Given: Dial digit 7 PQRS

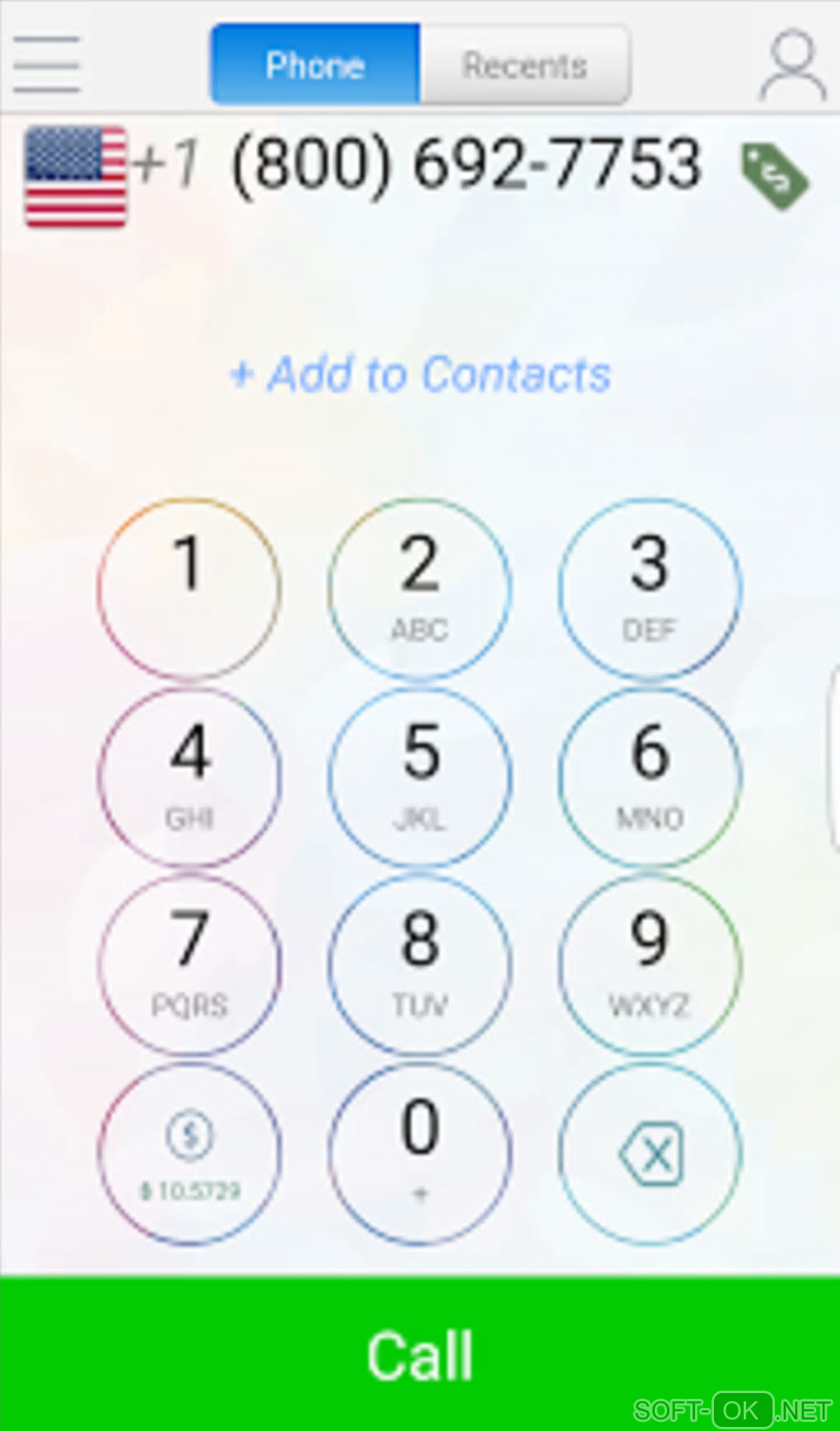Looking at the screenshot, I should (x=189, y=964).
